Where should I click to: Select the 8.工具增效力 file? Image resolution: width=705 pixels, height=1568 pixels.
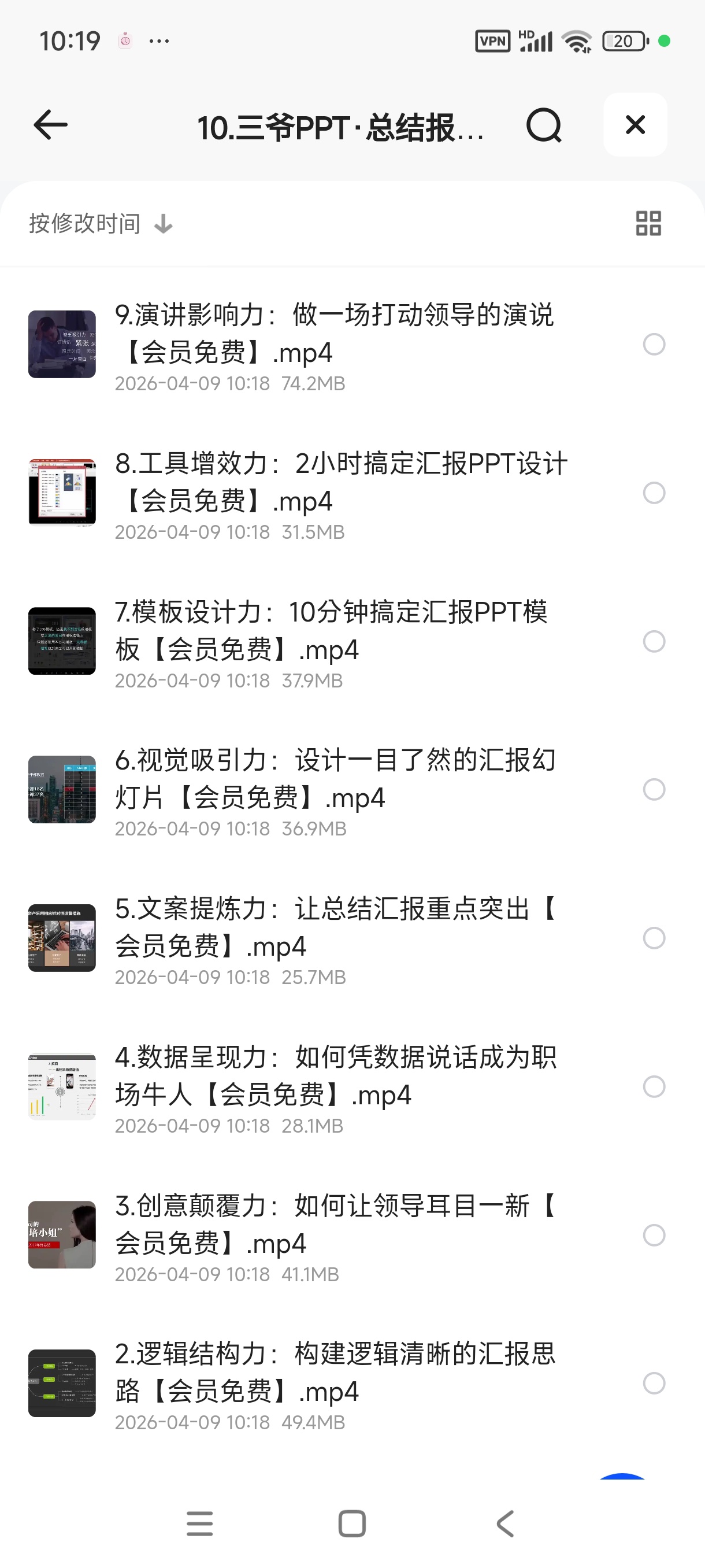point(654,493)
